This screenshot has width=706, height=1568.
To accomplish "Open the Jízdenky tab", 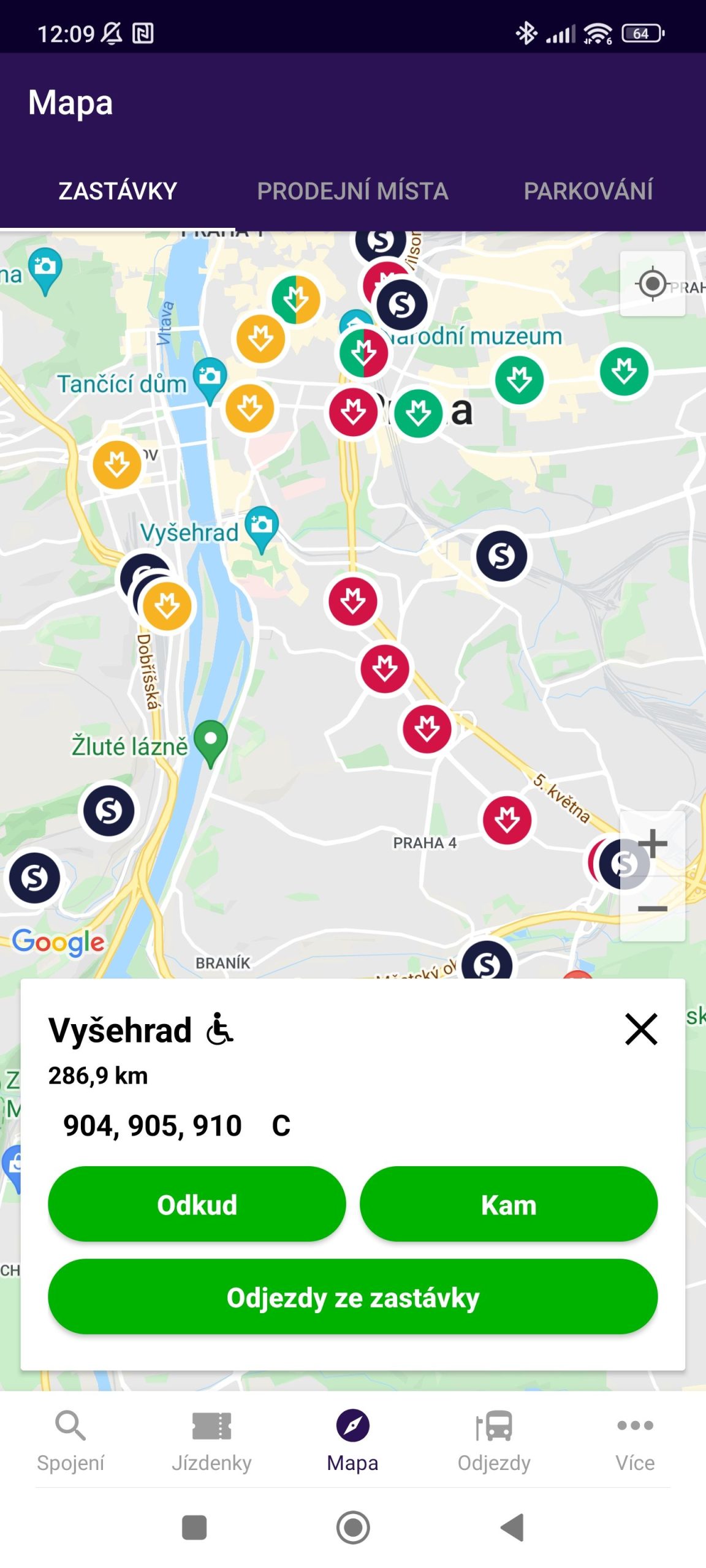I will pyautogui.click(x=211, y=1441).
